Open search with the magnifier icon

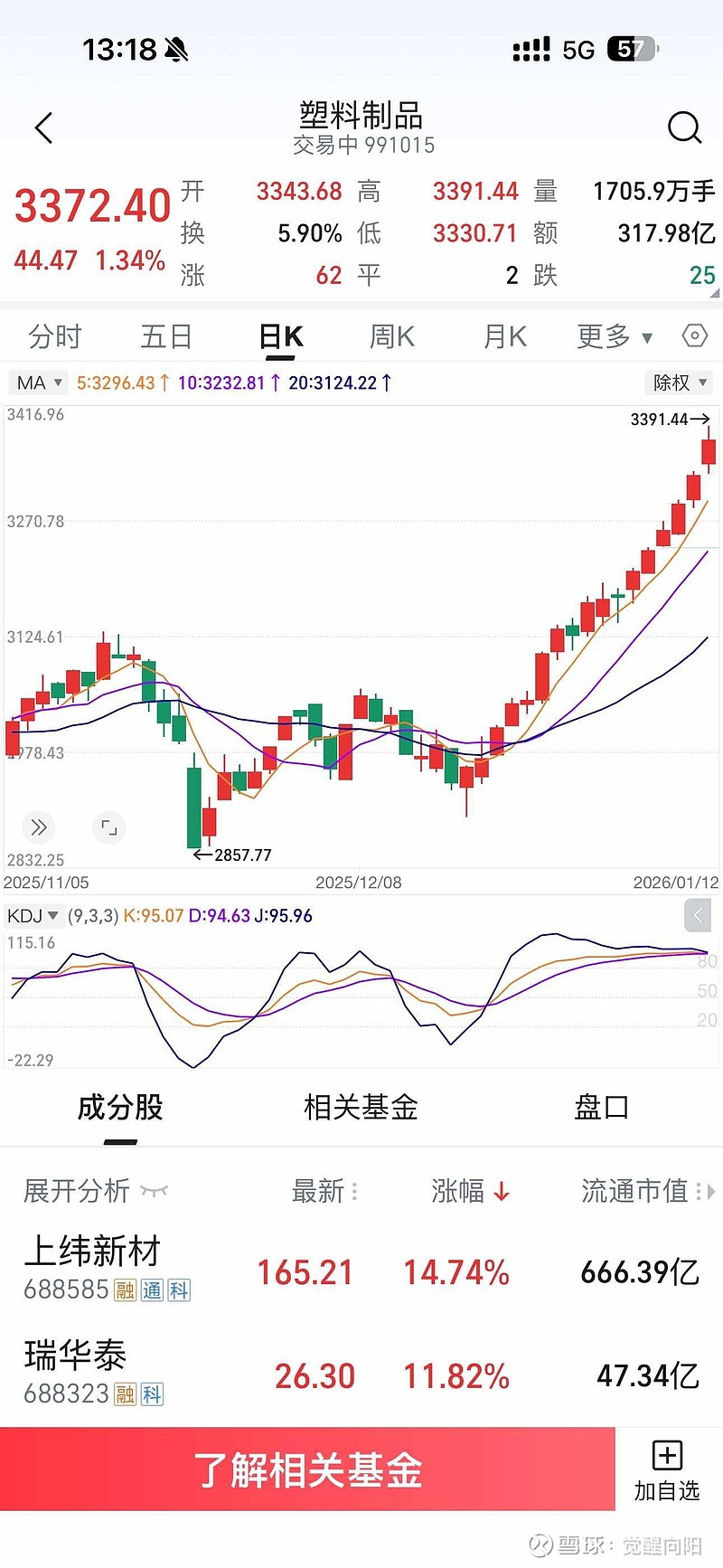tap(685, 128)
